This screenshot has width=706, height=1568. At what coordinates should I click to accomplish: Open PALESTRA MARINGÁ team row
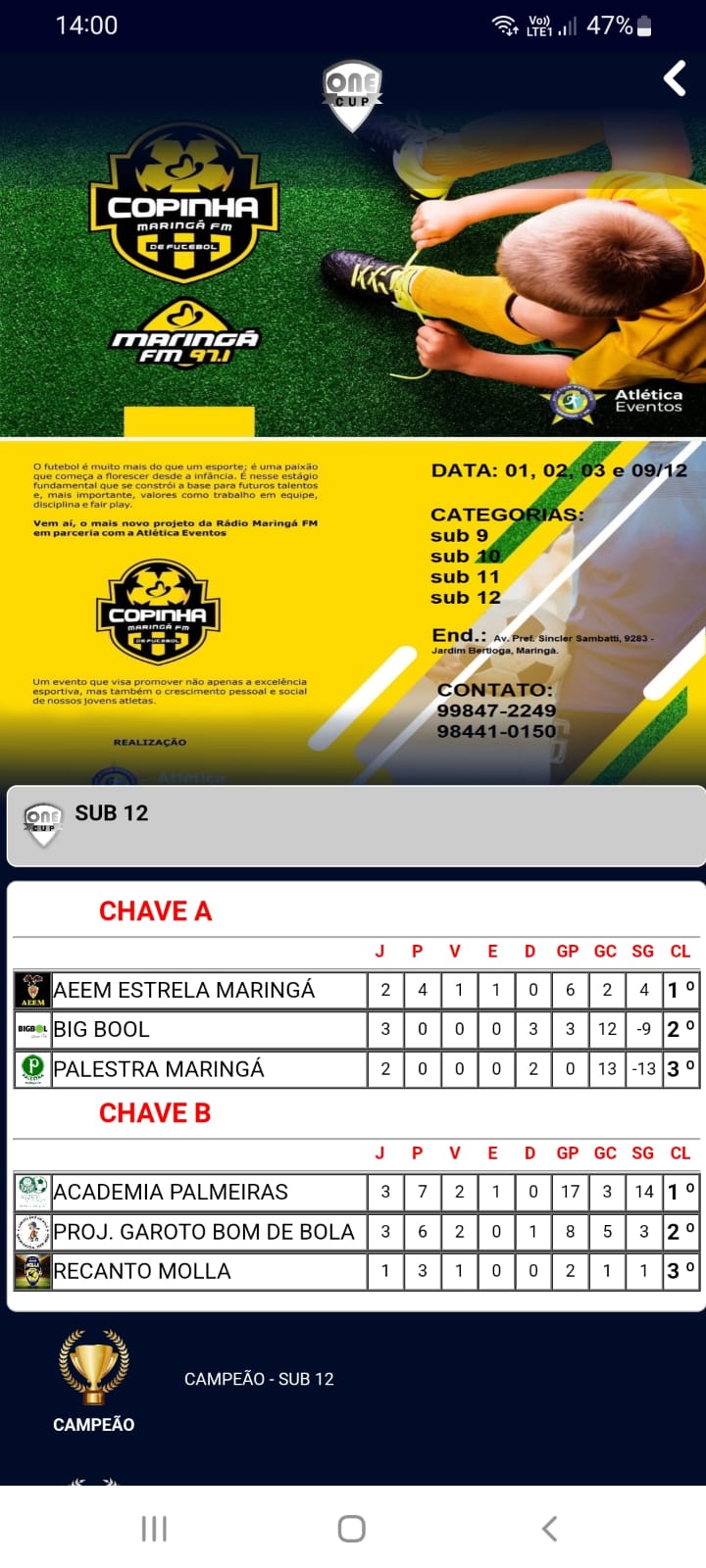[356, 1068]
